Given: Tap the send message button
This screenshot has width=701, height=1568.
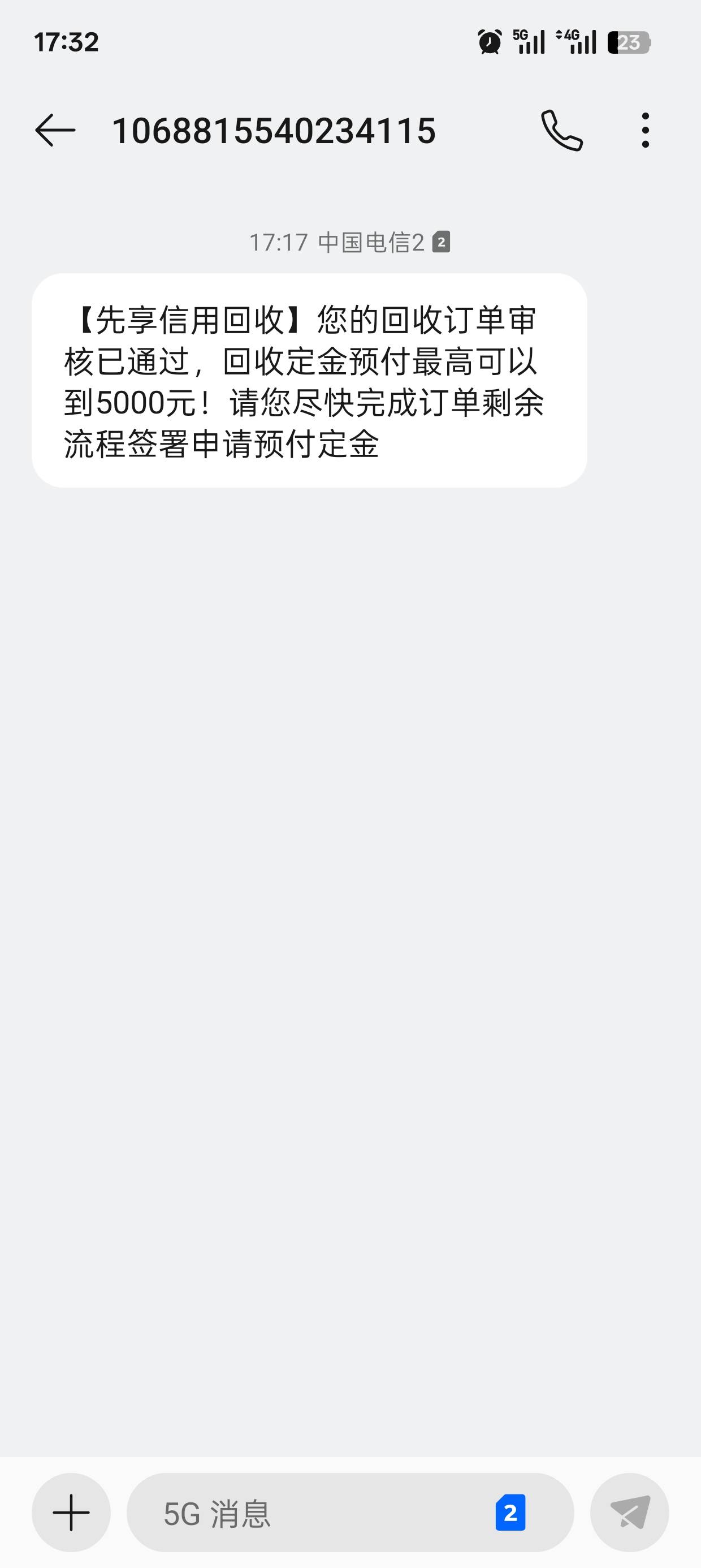Looking at the screenshot, I should (x=630, y=1513).
